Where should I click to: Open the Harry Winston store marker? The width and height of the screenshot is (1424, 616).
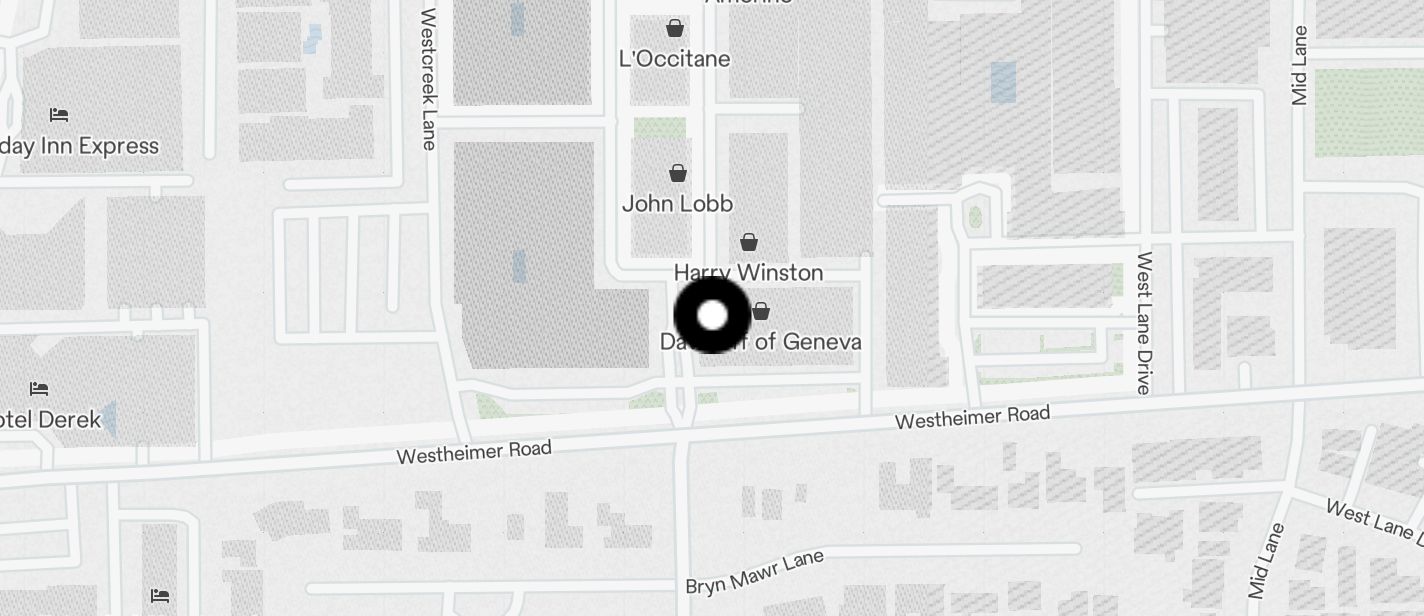tap(749, 242)
